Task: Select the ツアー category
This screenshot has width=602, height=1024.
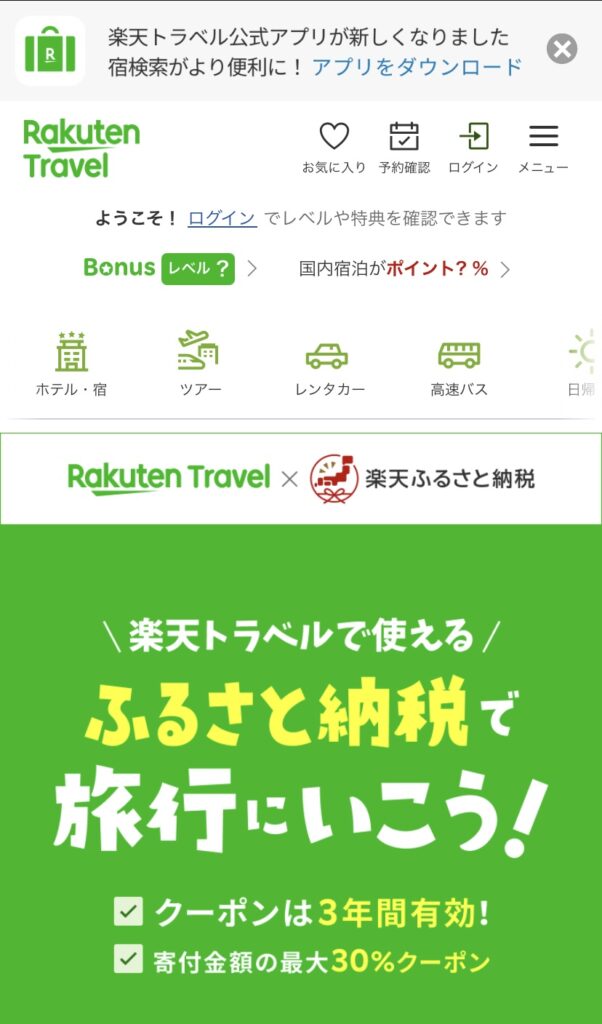Action: coord(199,365)
